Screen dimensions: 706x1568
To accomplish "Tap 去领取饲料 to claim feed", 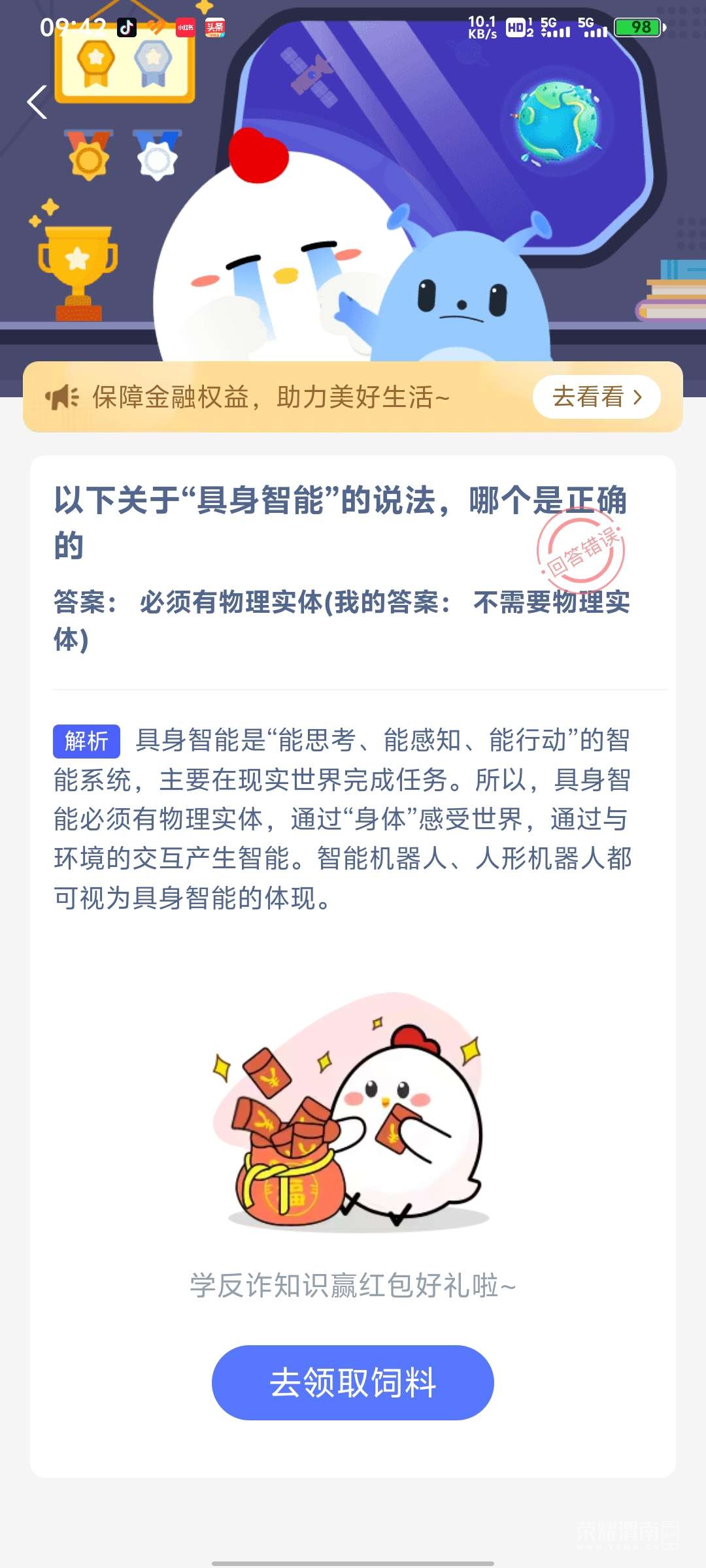I will (352, 1382).
